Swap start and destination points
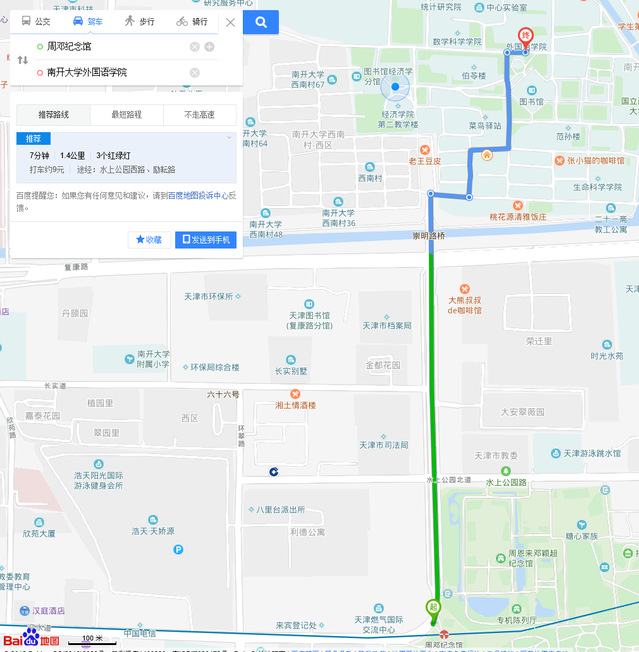This screenshot has height=652, width=639. point(23,60)
